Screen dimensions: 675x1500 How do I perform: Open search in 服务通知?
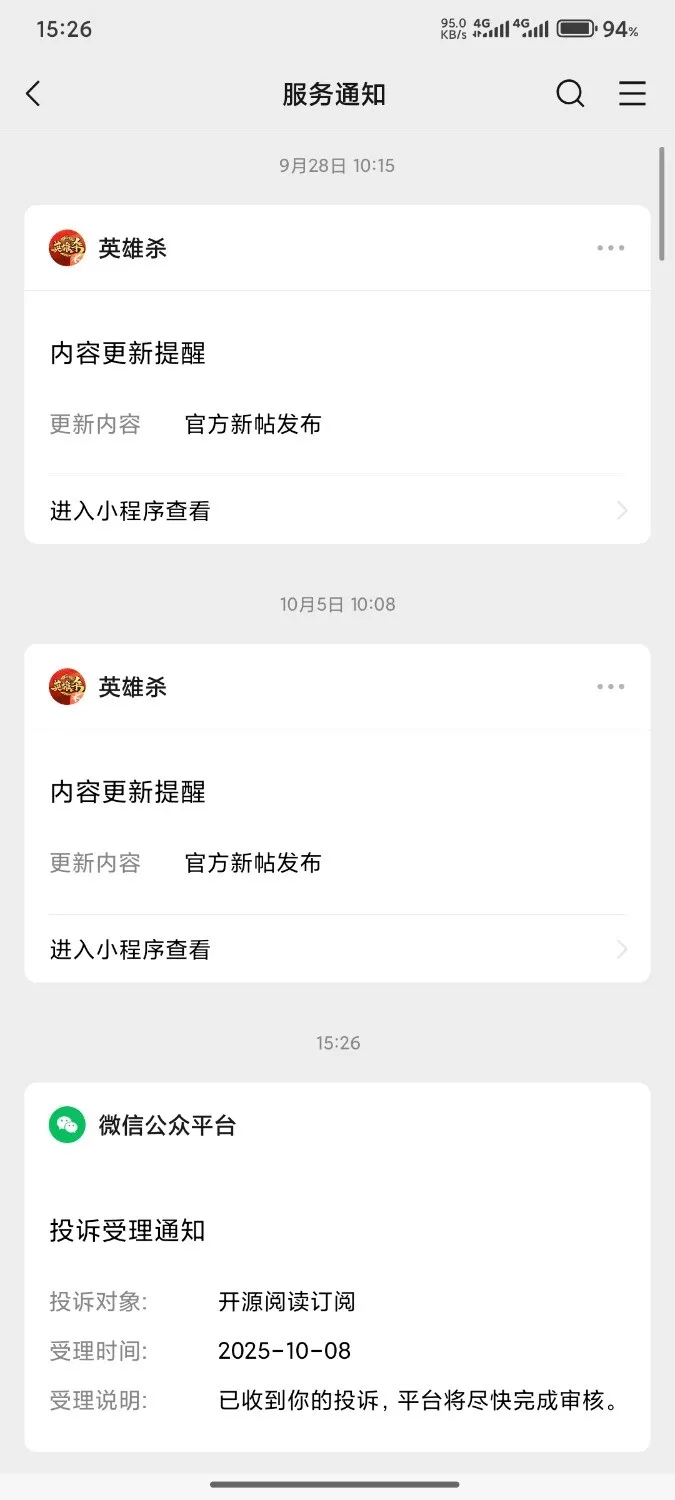tap(570, 94)
